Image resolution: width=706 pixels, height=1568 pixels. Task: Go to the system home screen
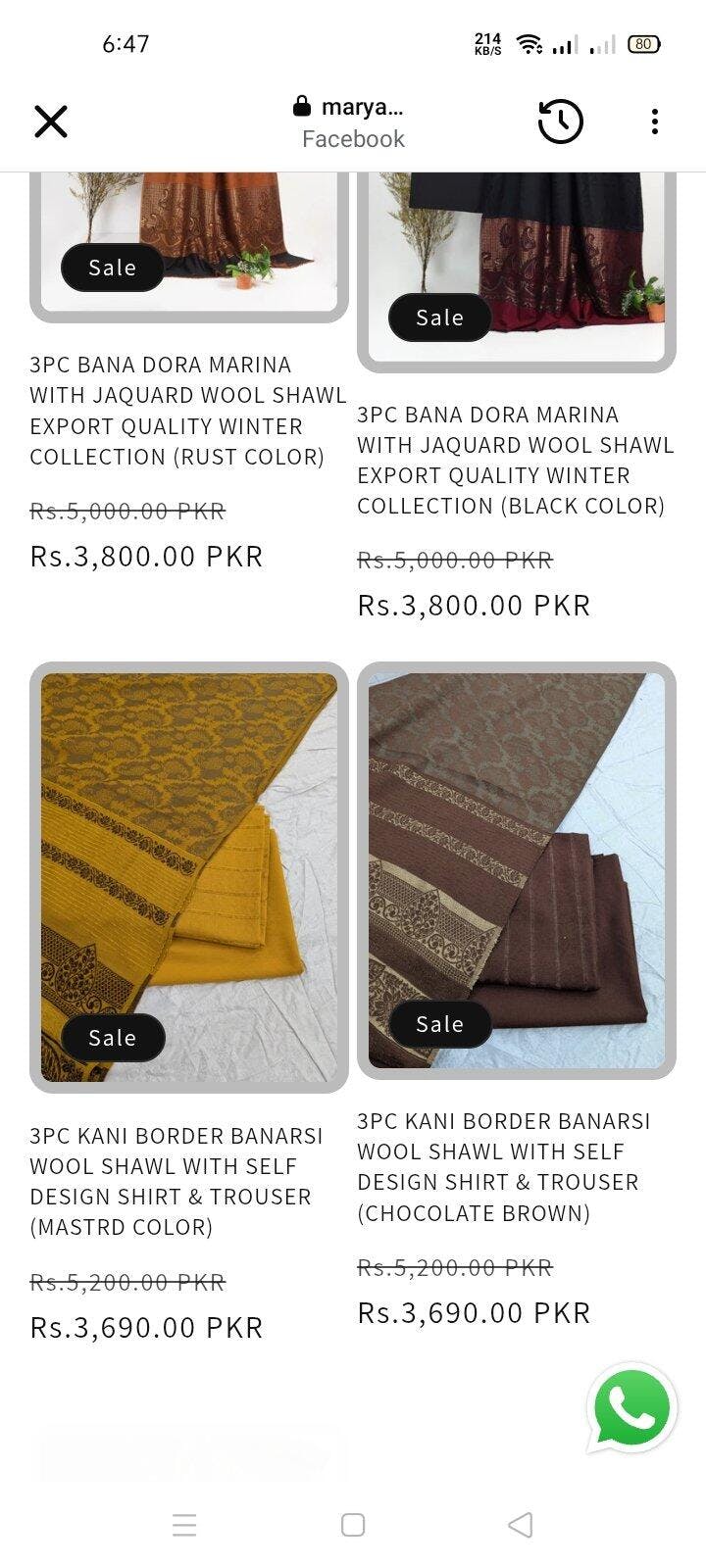click(353, 1525)
